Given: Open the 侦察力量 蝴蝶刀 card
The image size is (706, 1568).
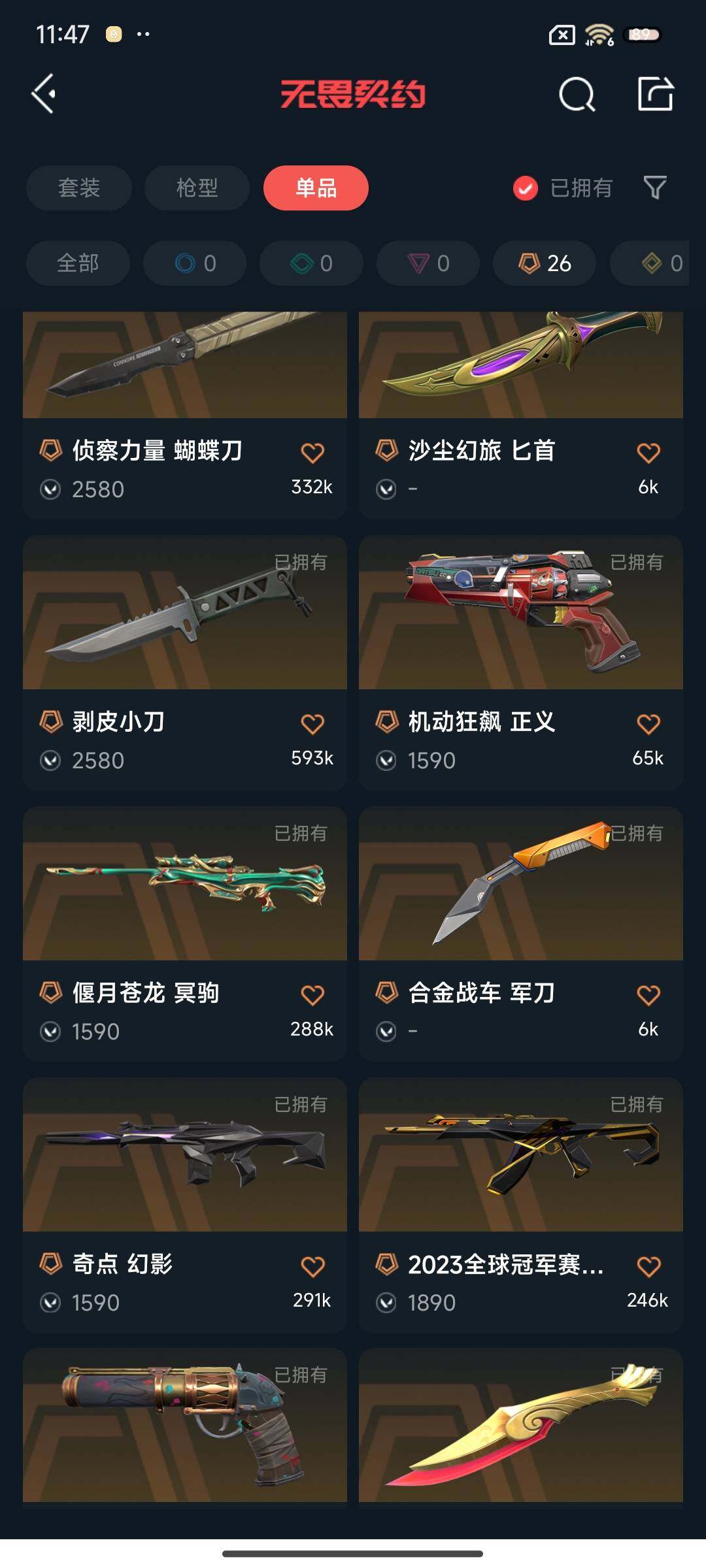Looking at the screenshot, I should click(x=184, y=392).
